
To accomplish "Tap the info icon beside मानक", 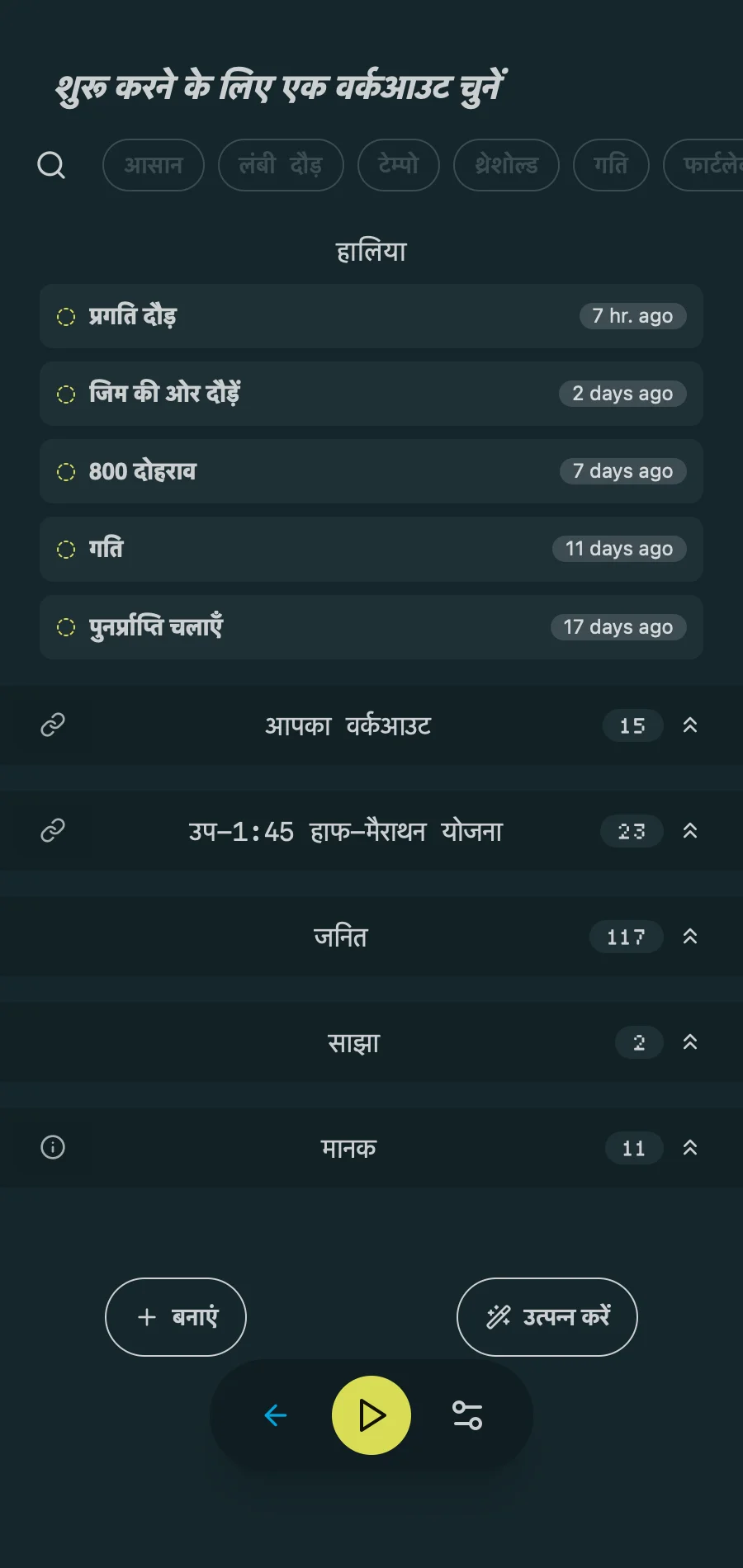I will click(53, 1147).
